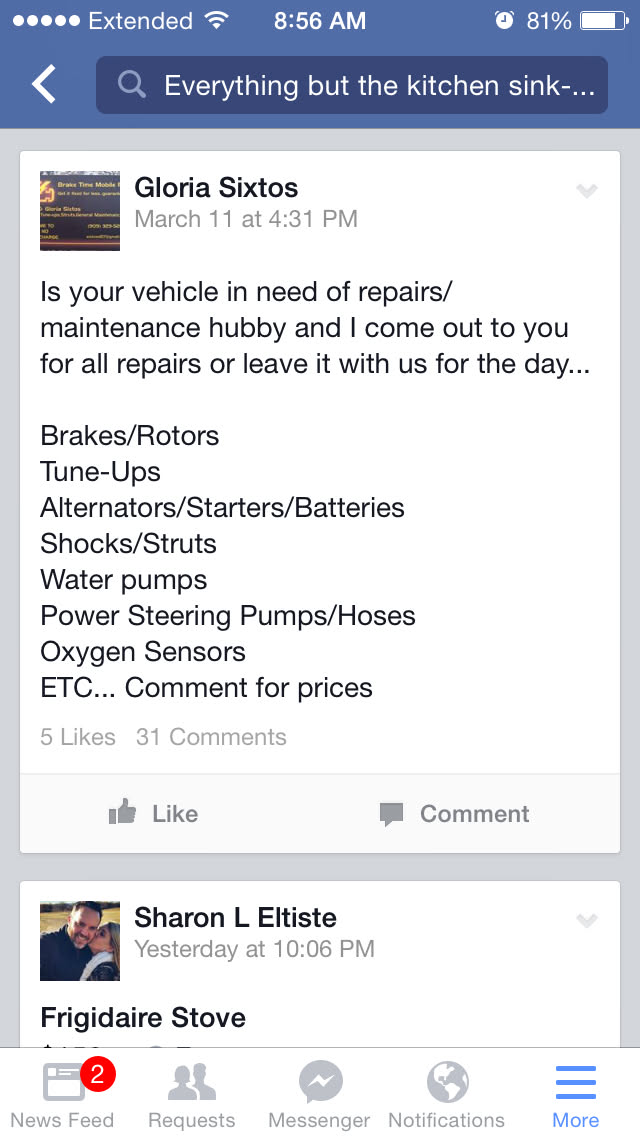The image size is (640, 1136).
Task: Check the Notifications tab
Action: coord(447,1093)
